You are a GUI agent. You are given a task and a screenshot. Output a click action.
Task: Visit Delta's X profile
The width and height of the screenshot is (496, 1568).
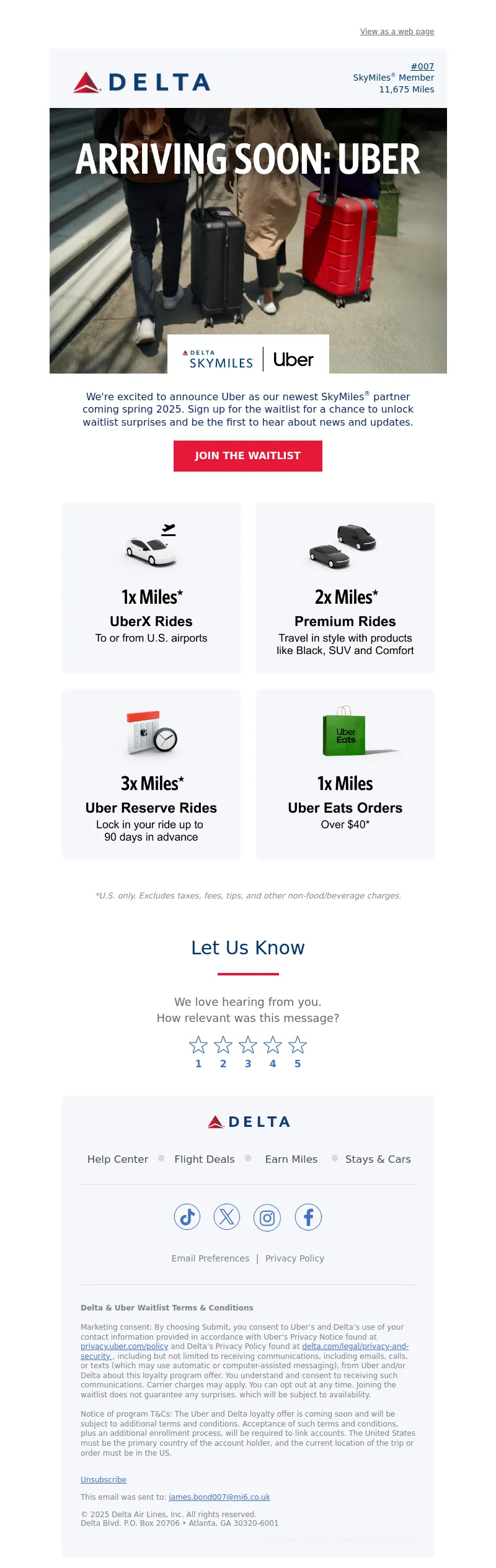[227, 1217]
